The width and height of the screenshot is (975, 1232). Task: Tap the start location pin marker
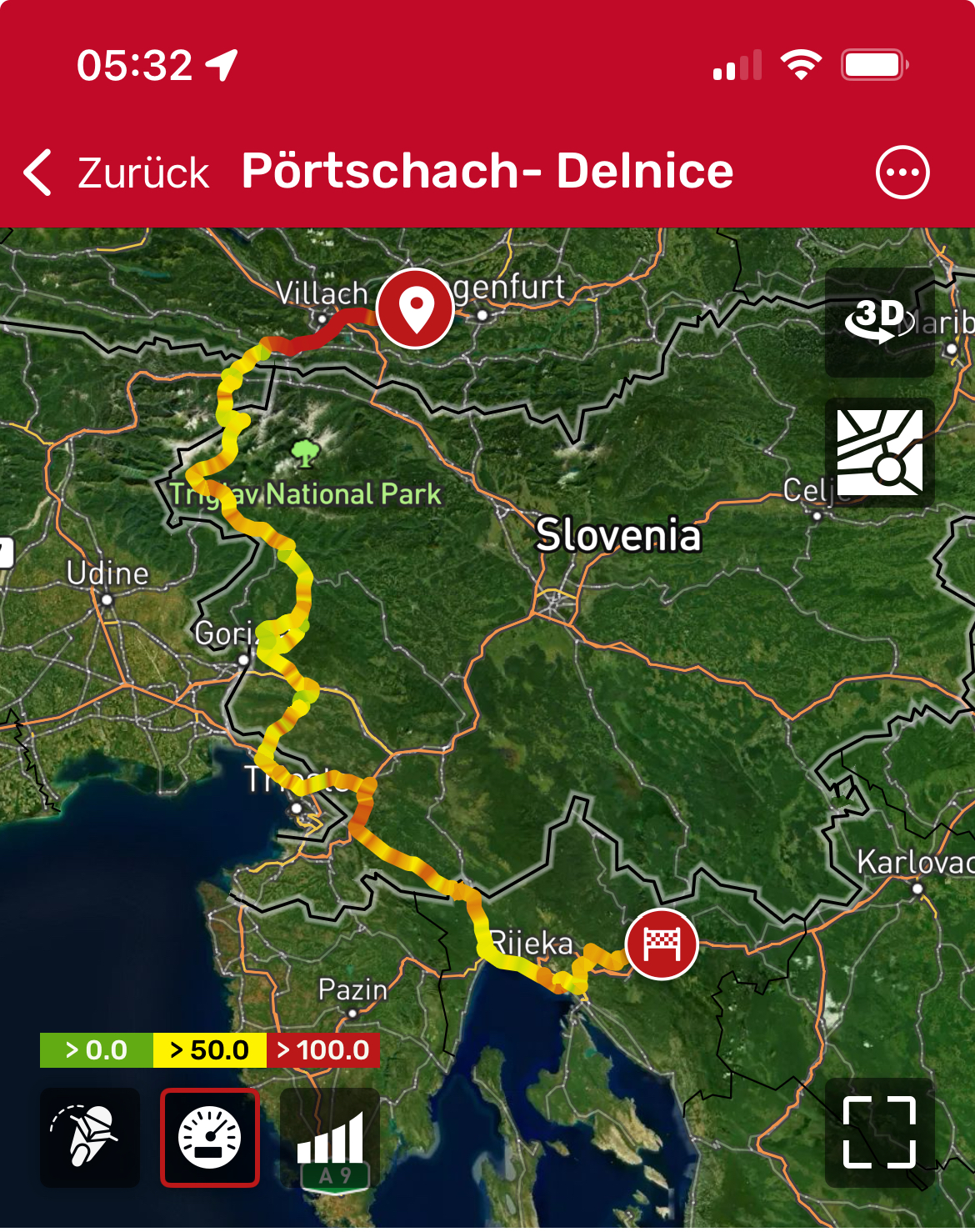(415, 308)
